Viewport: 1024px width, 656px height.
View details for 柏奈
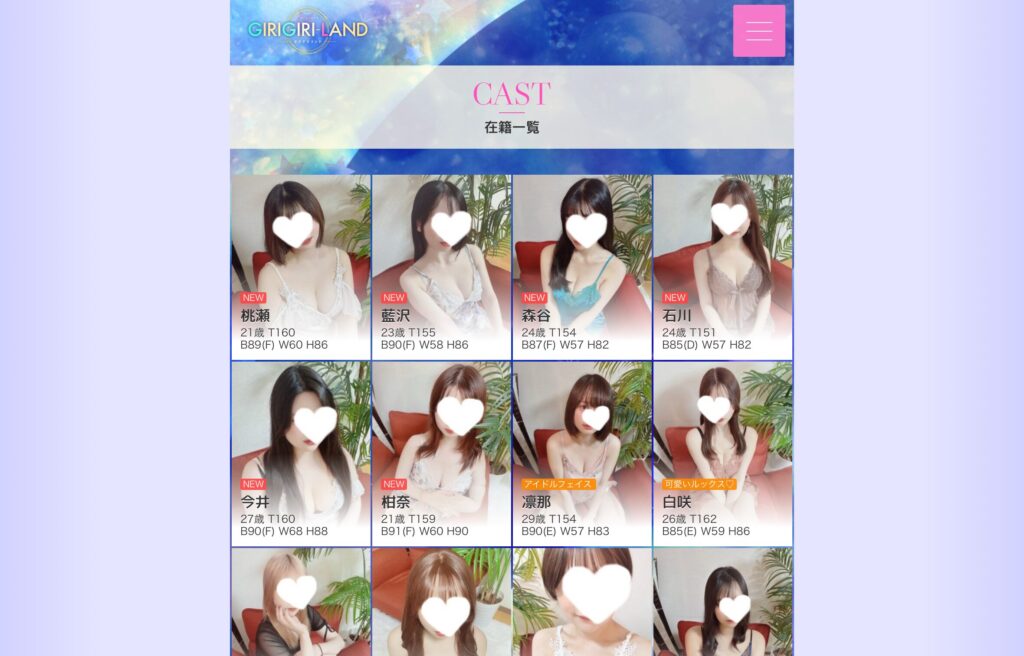pyautogui.click(x=441, y=453)
